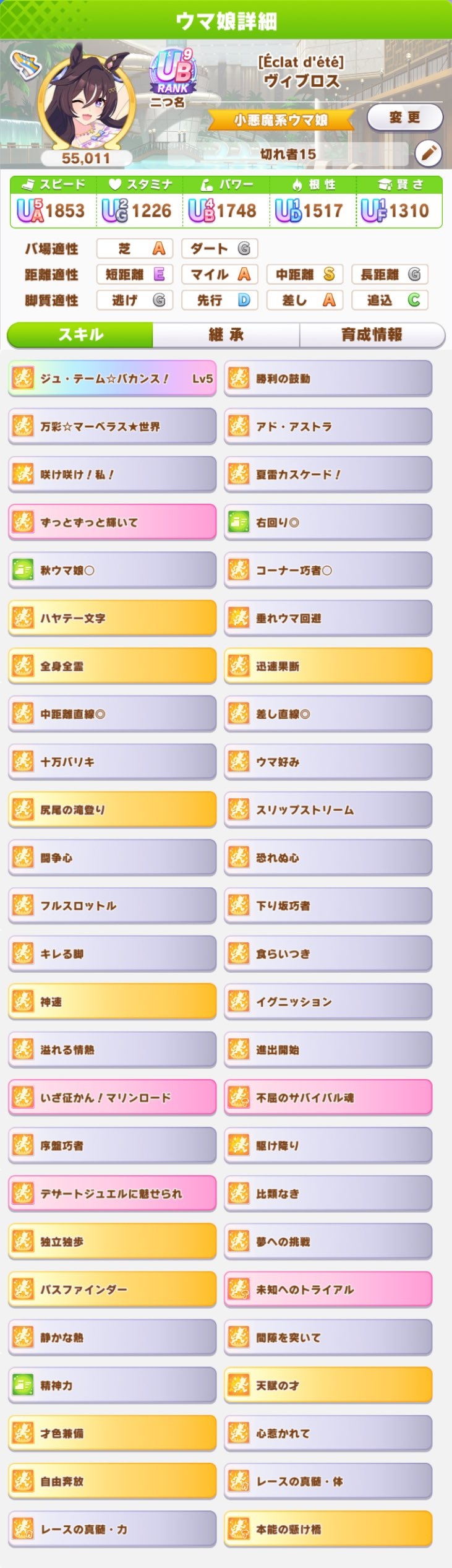Screen dimensions: 452x1568
Task: Select the 尻尾の滝登り skill
Action: [x=113, y=809]
